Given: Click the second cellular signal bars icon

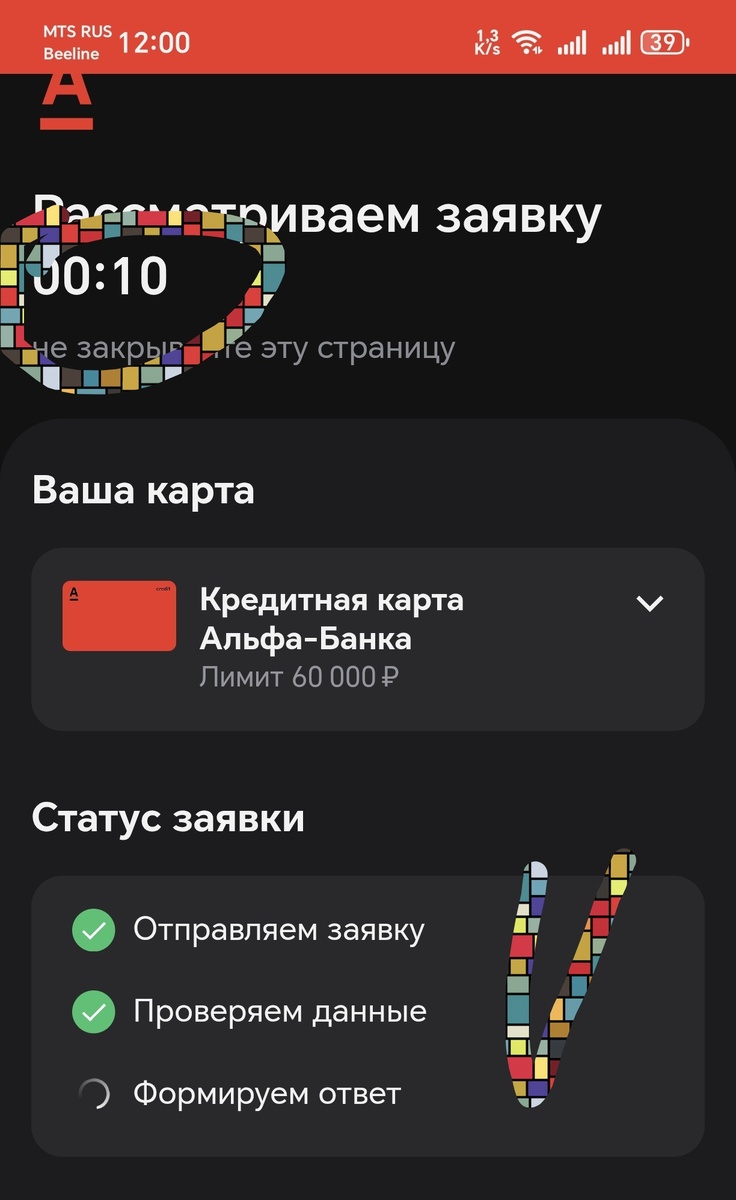Looking at the screenshot, I should (616, 42).
